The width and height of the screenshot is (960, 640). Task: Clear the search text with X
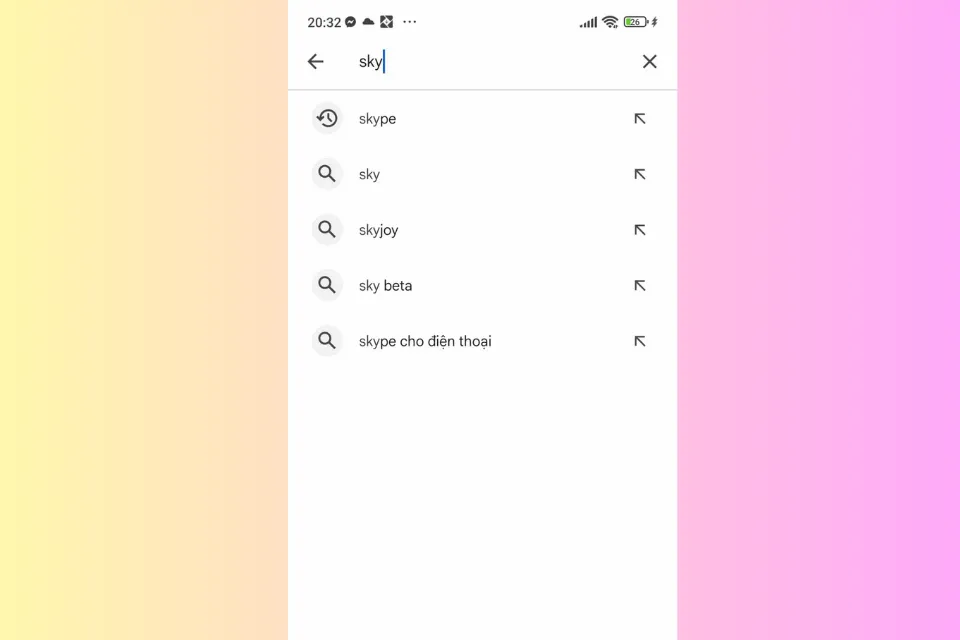(x=649, y=62)
